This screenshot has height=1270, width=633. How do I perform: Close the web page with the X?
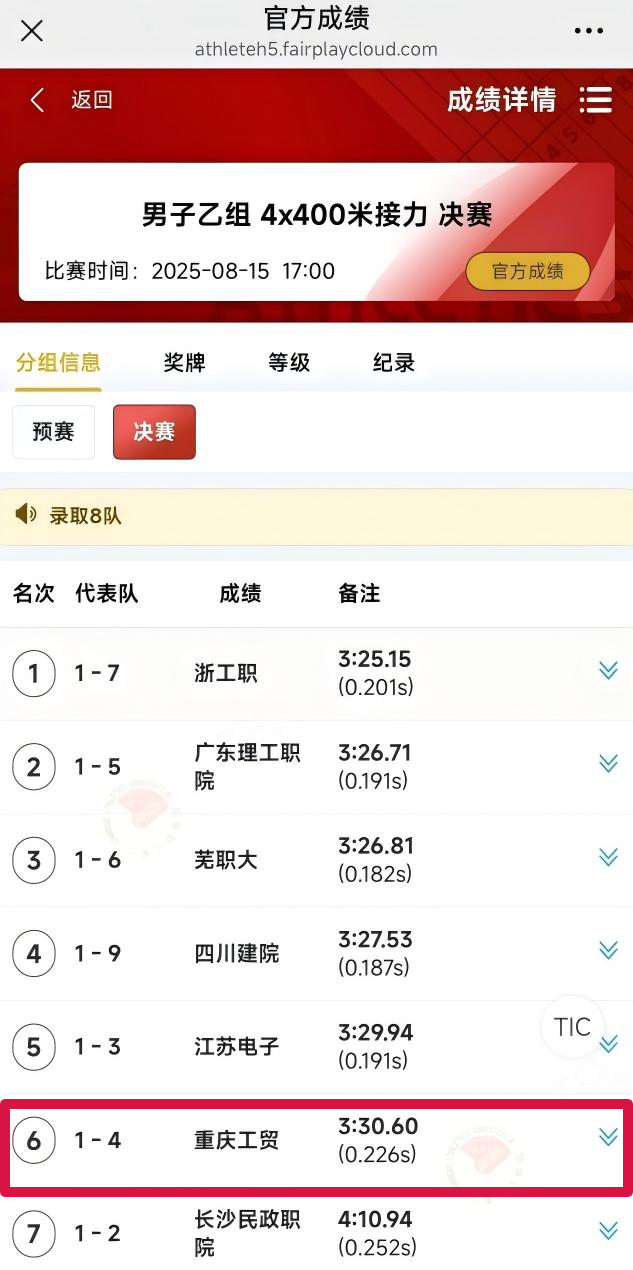click(32, 31)
